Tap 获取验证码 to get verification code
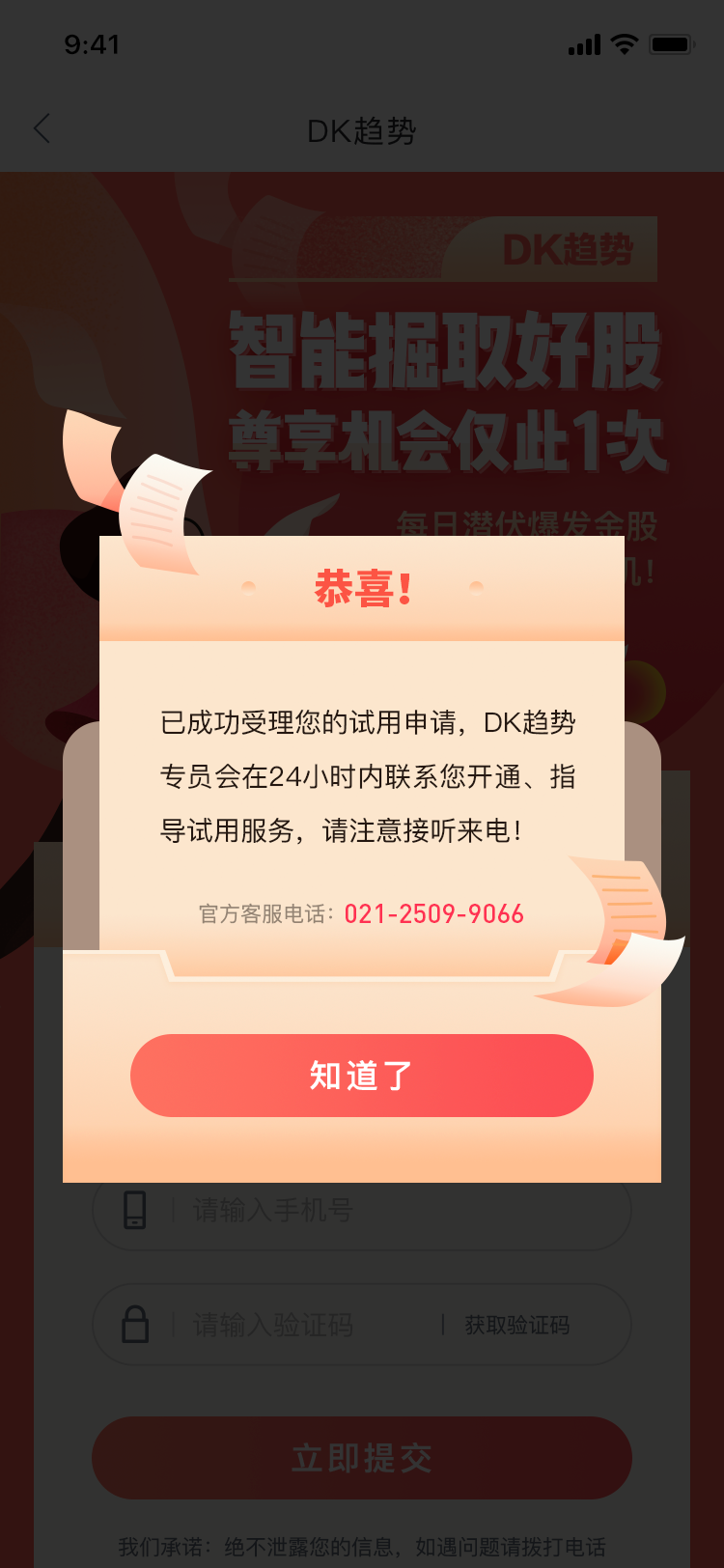 coord(517,1325)
